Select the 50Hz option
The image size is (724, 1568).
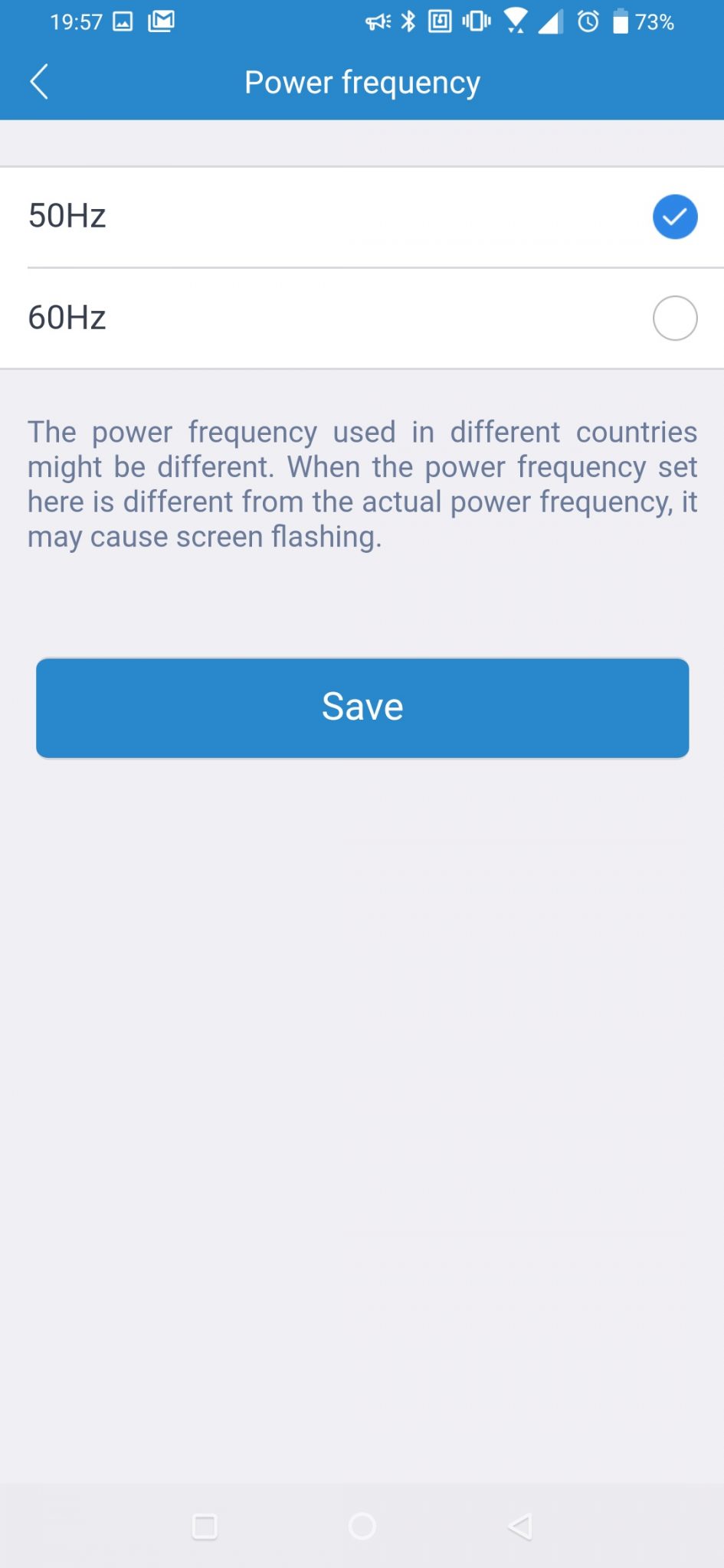coord(362,217)
